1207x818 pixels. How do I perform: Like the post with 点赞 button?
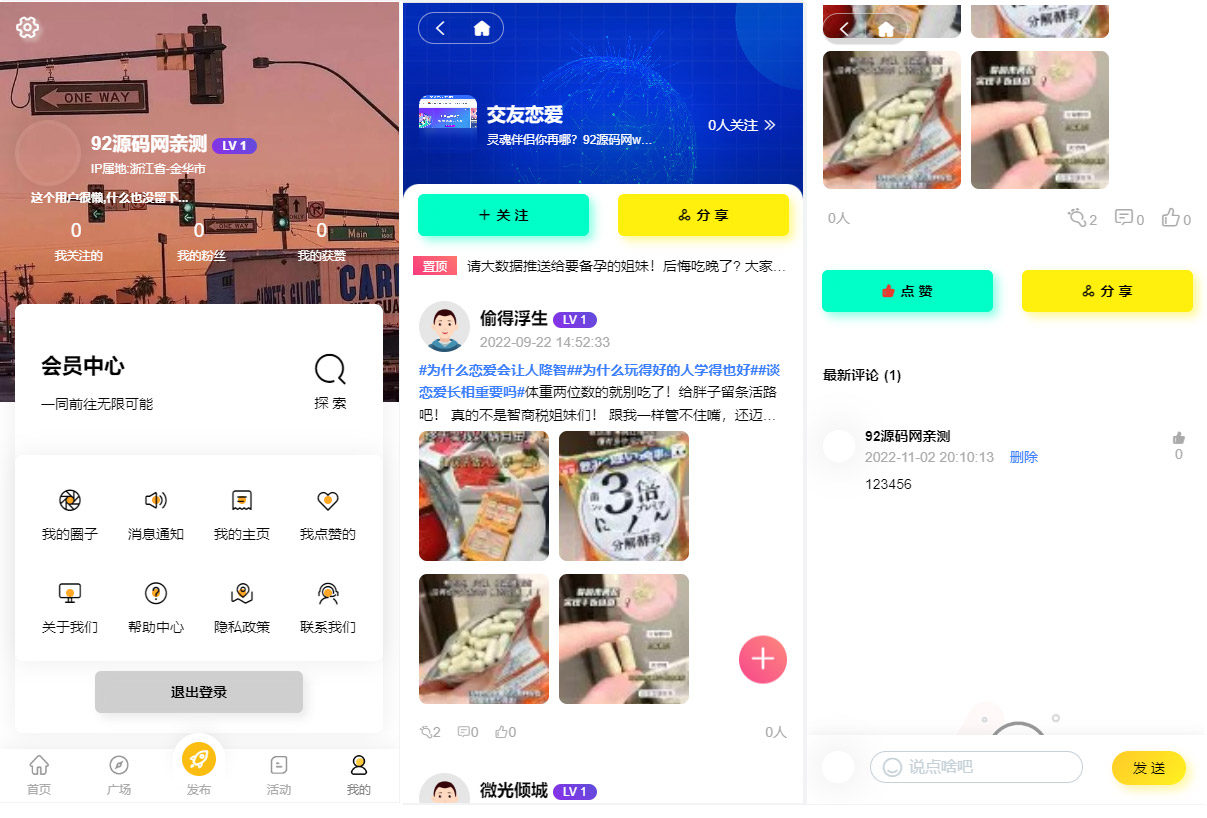[907, 291]
